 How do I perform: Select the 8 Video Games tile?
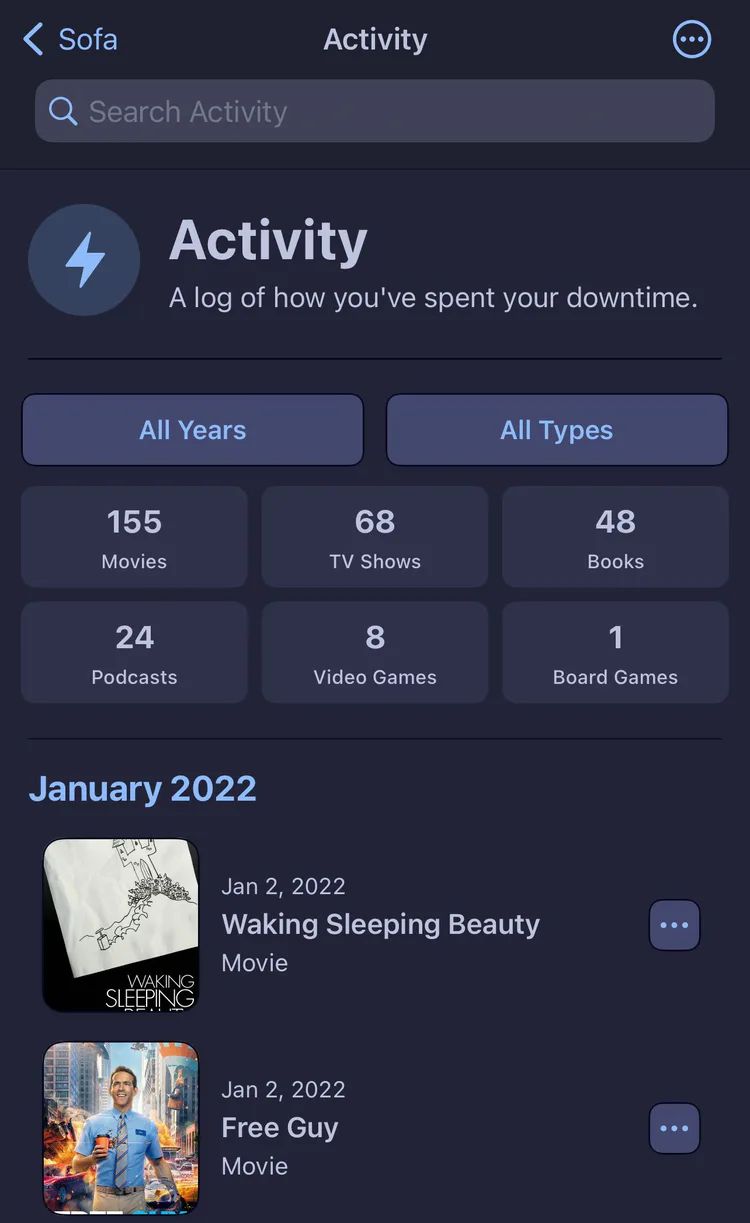point(375,653)
